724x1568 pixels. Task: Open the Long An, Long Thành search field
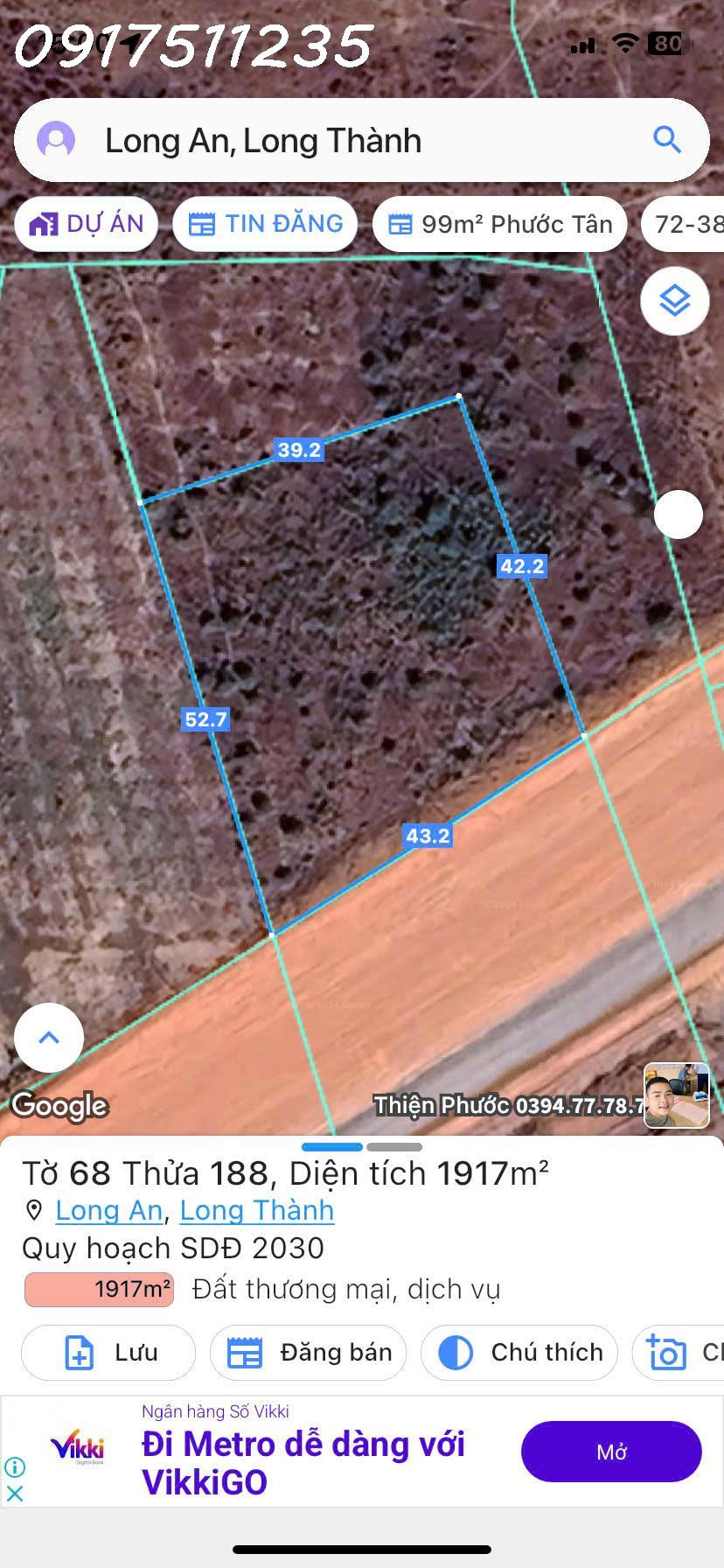coord(350,140)
